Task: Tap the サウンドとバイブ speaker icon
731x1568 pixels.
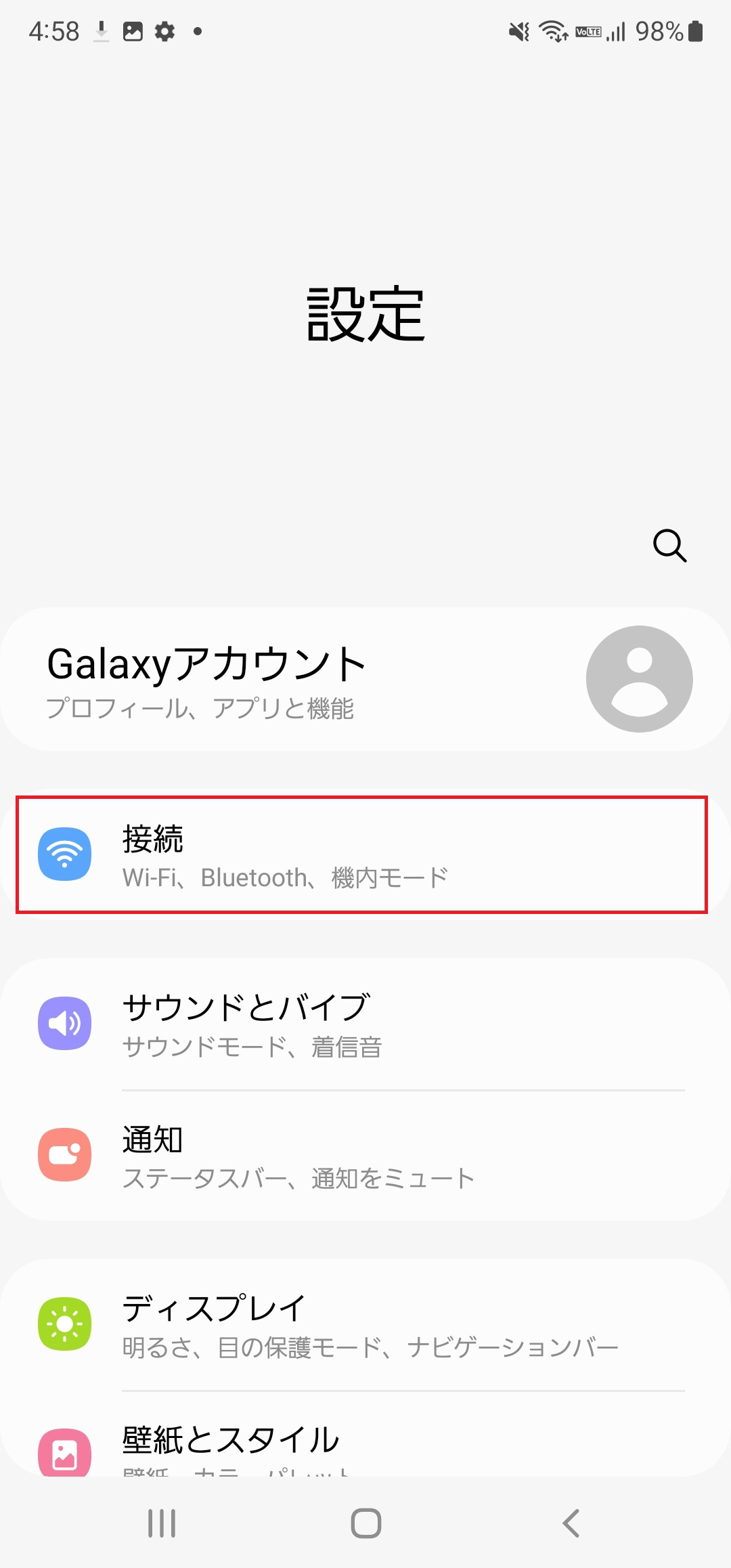Action: coord(64,1024)
